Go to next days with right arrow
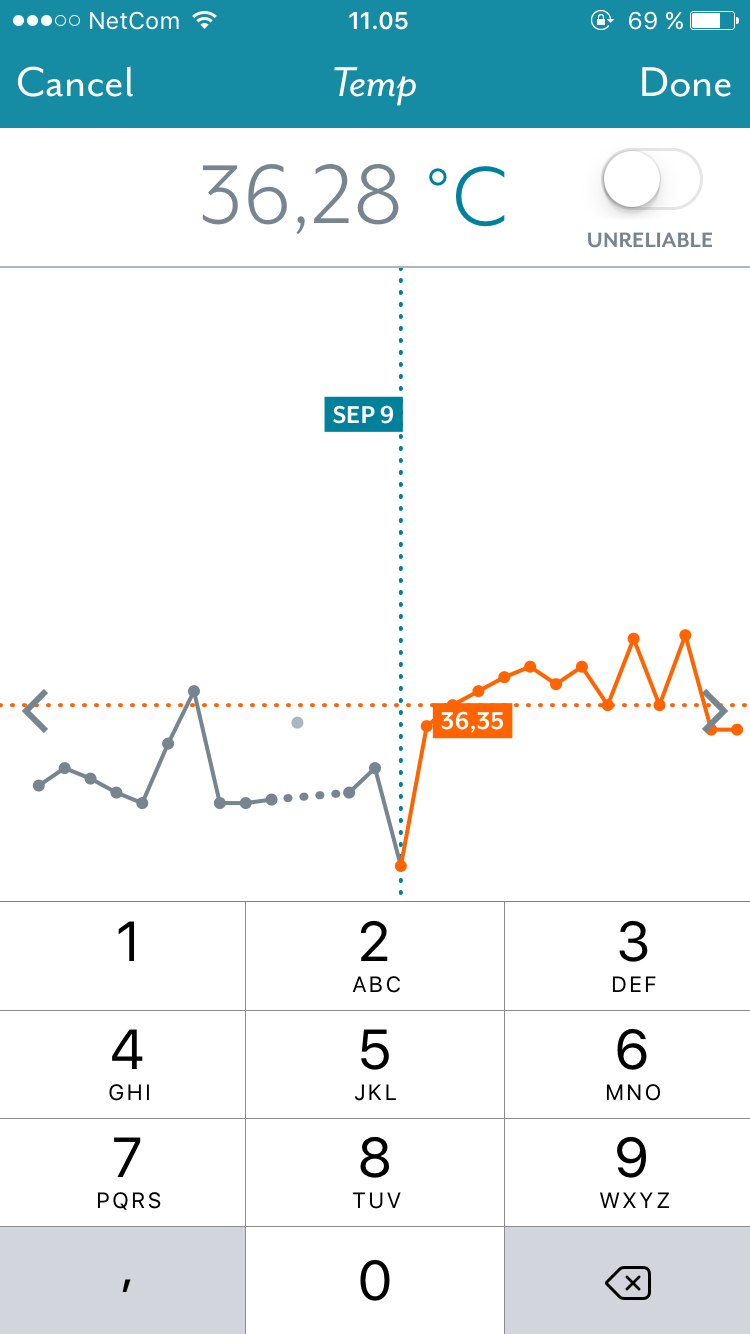 coord(715,711)
